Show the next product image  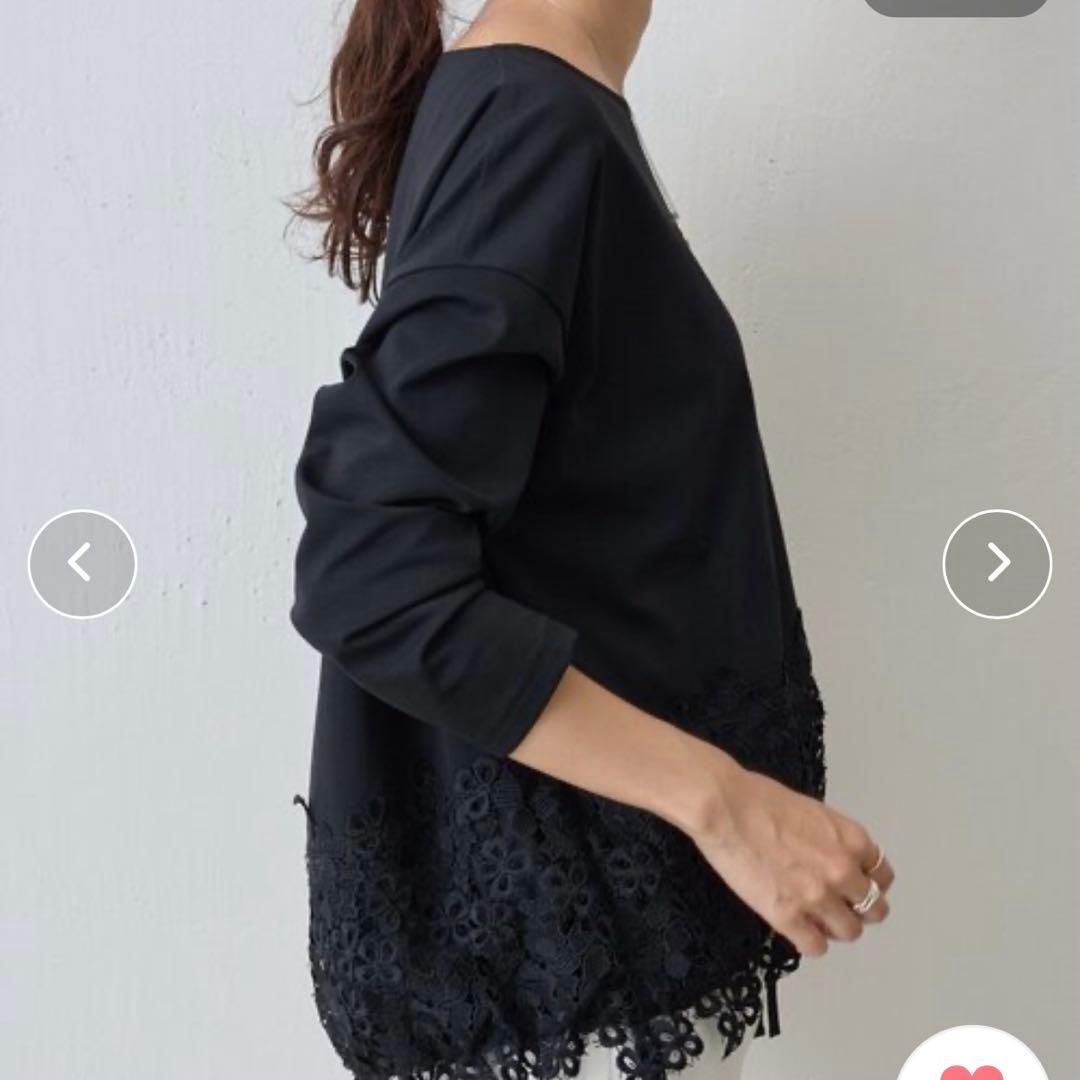997,563
